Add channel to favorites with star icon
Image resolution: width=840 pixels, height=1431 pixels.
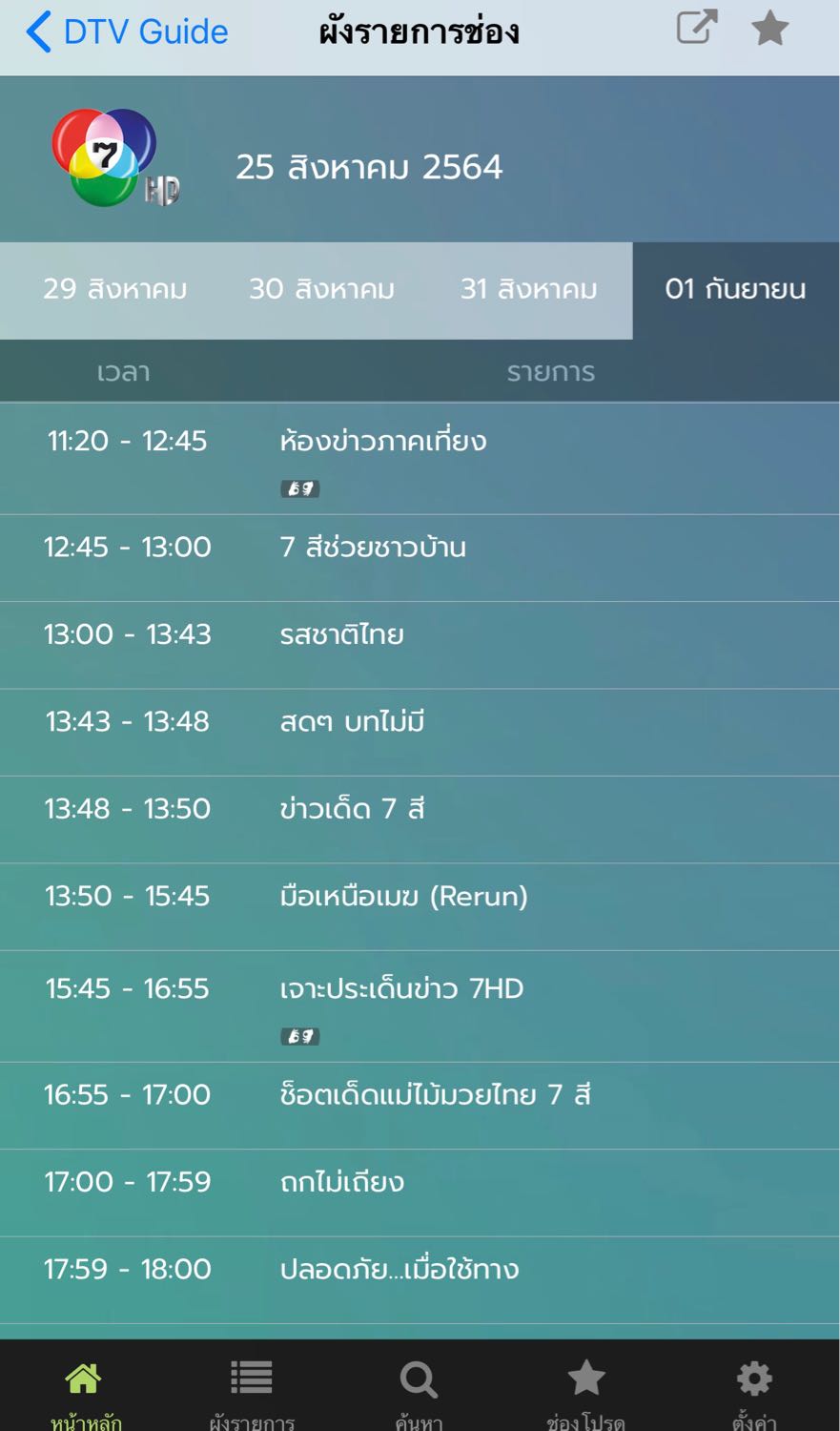[x=770, y=29]
